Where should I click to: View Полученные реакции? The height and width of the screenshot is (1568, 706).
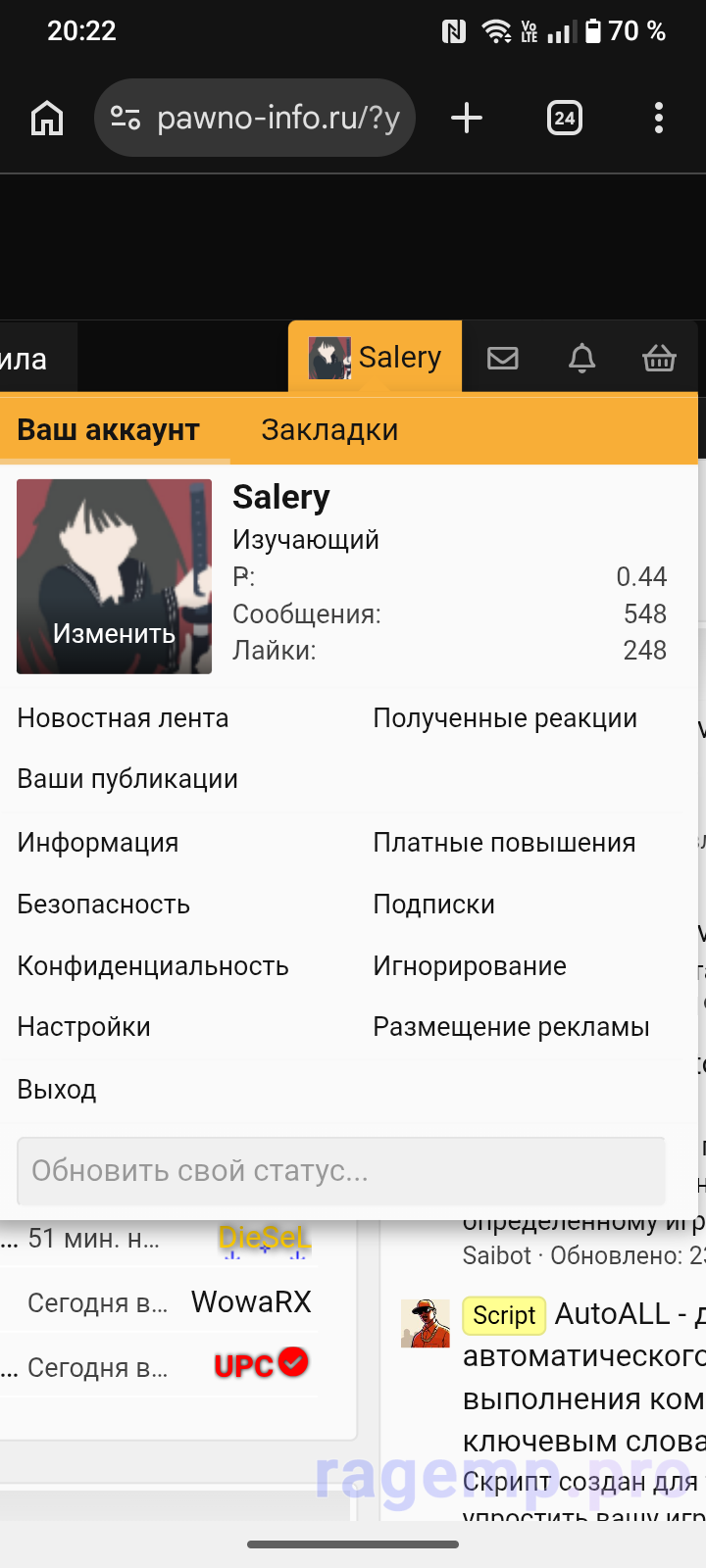[x=505, y=718]
